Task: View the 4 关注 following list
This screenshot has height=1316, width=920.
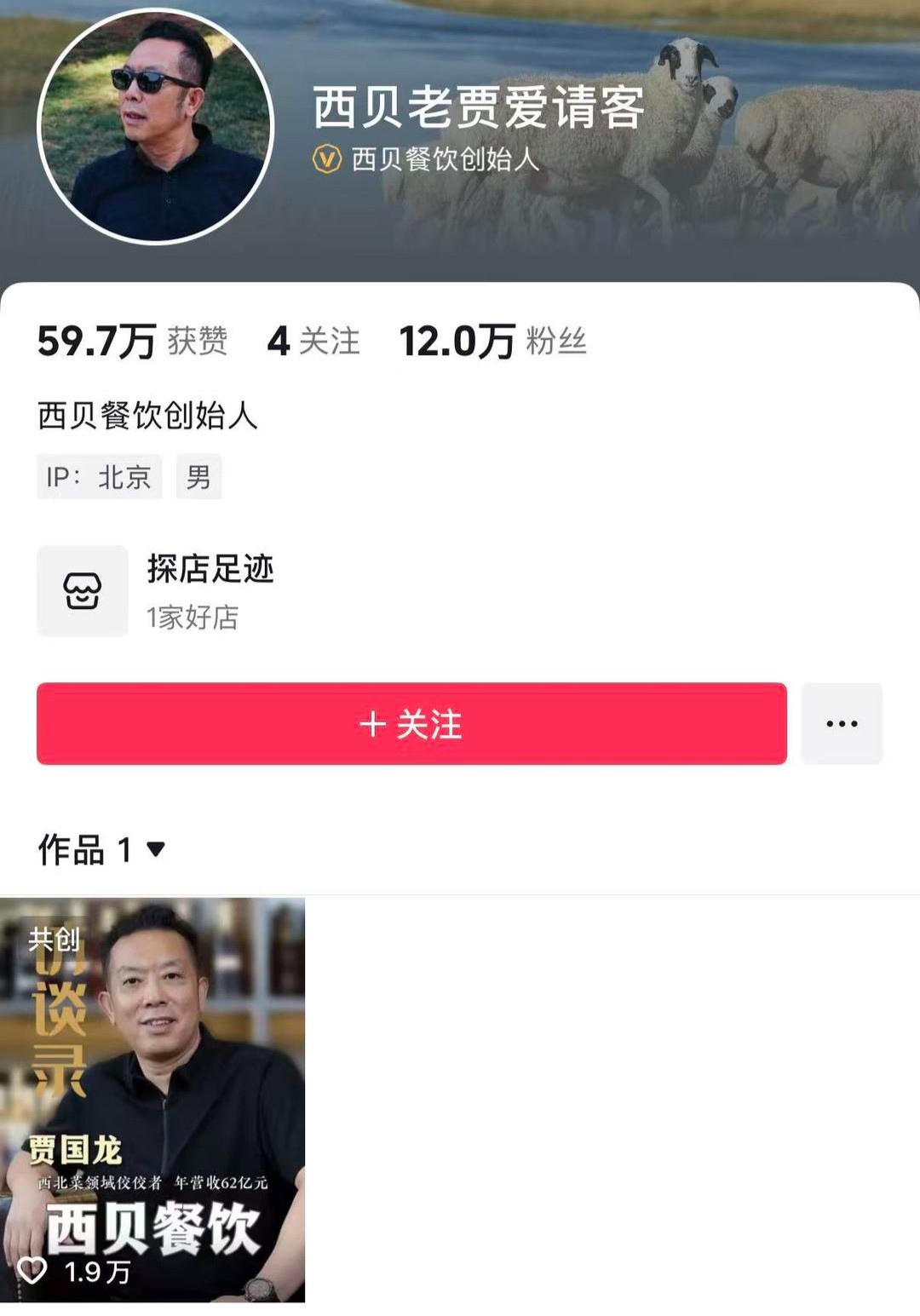Action: pyautogui.click(x=313, y=342)
